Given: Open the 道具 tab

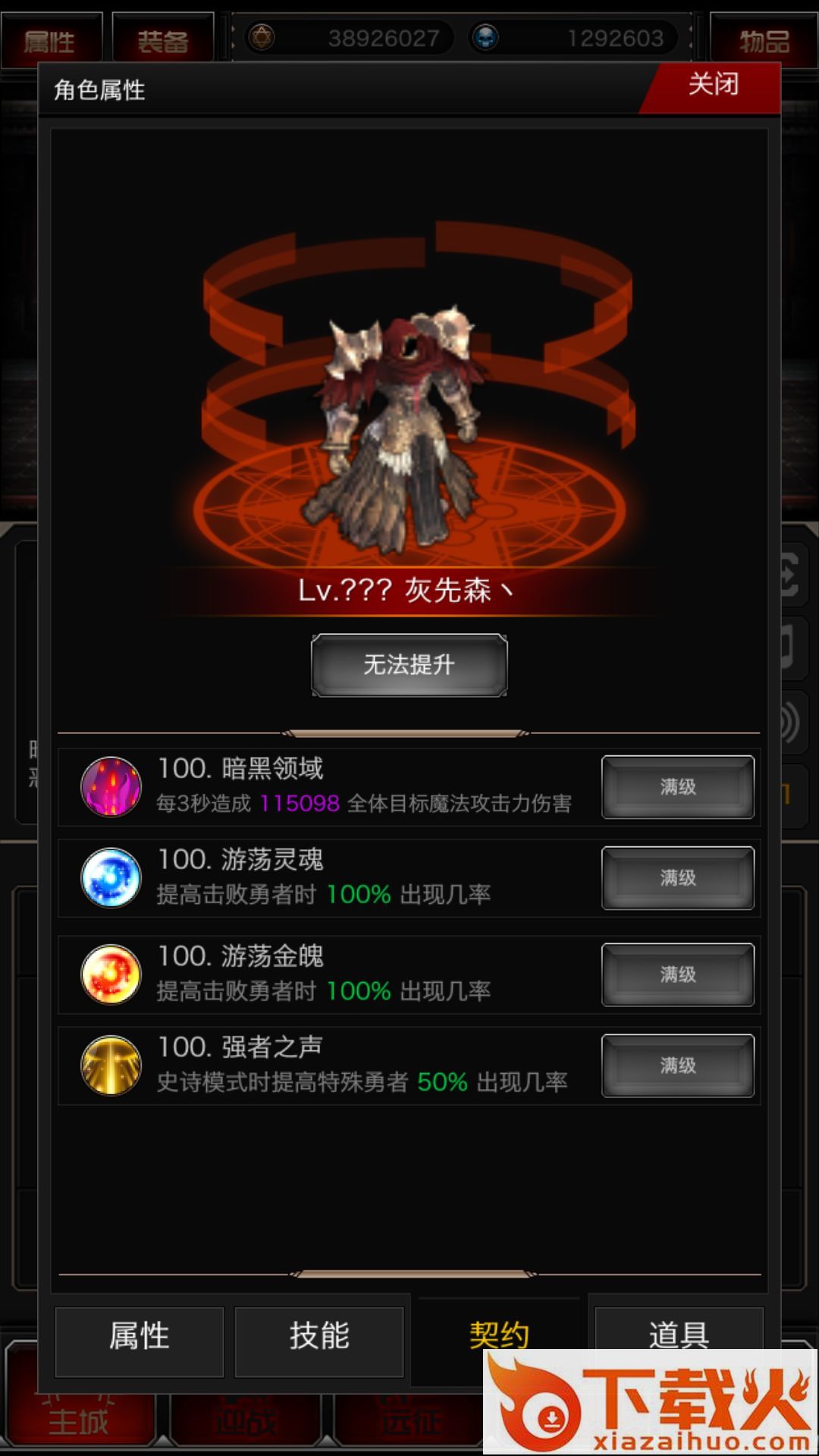Looking at the screenshot, I should (x=679, y=1335).
